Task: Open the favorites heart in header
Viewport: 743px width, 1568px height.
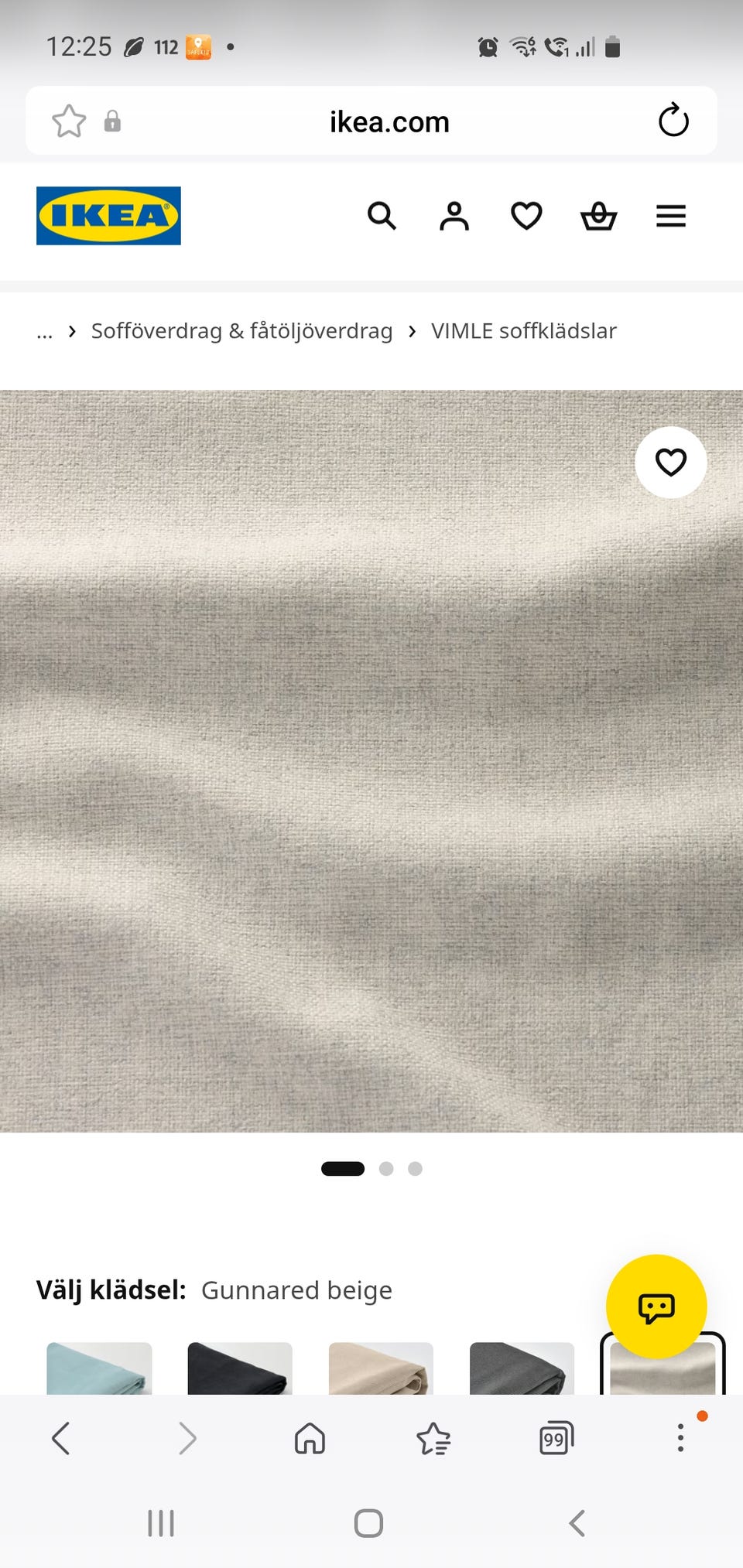Action: (x=526, y=216)
